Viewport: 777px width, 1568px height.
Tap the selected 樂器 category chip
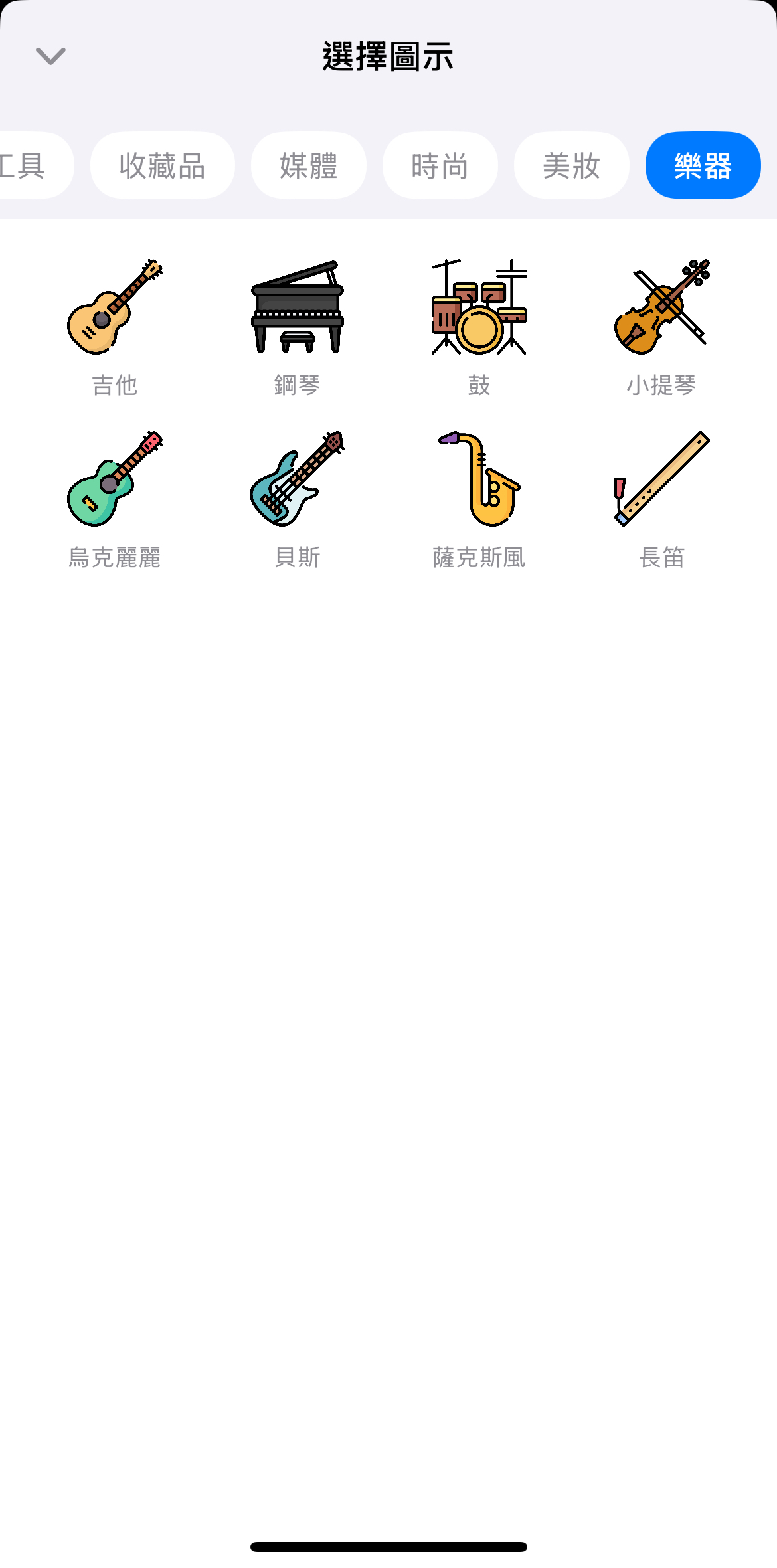tap(703, 165)
